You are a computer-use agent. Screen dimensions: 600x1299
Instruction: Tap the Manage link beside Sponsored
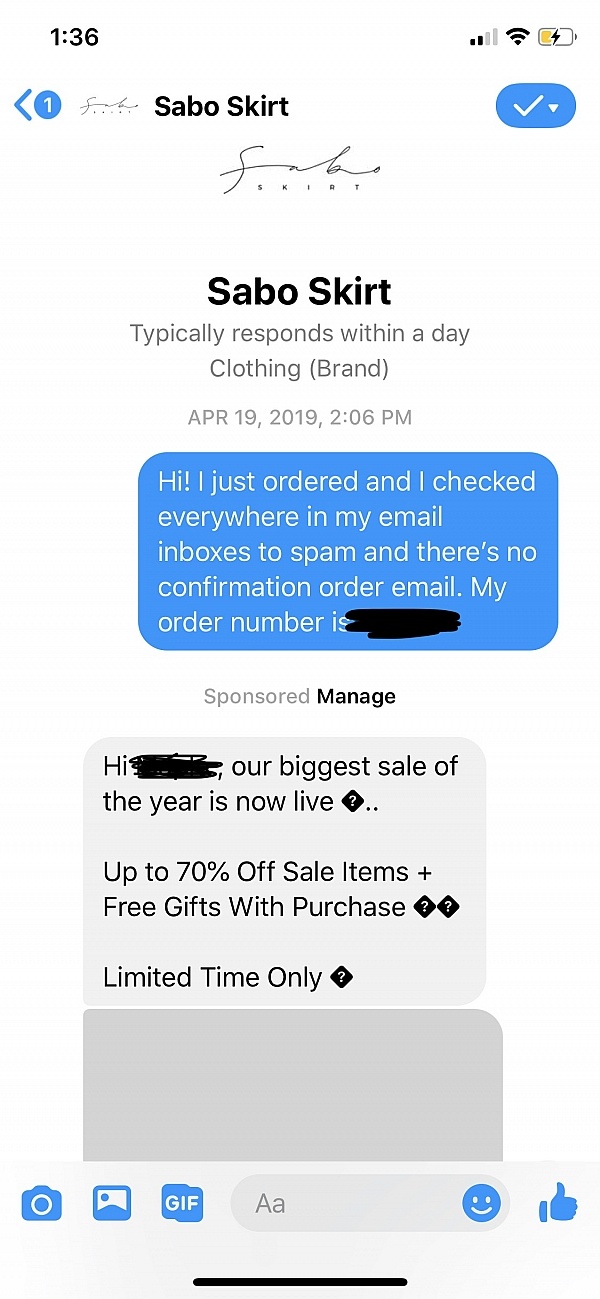click(356, 697)
